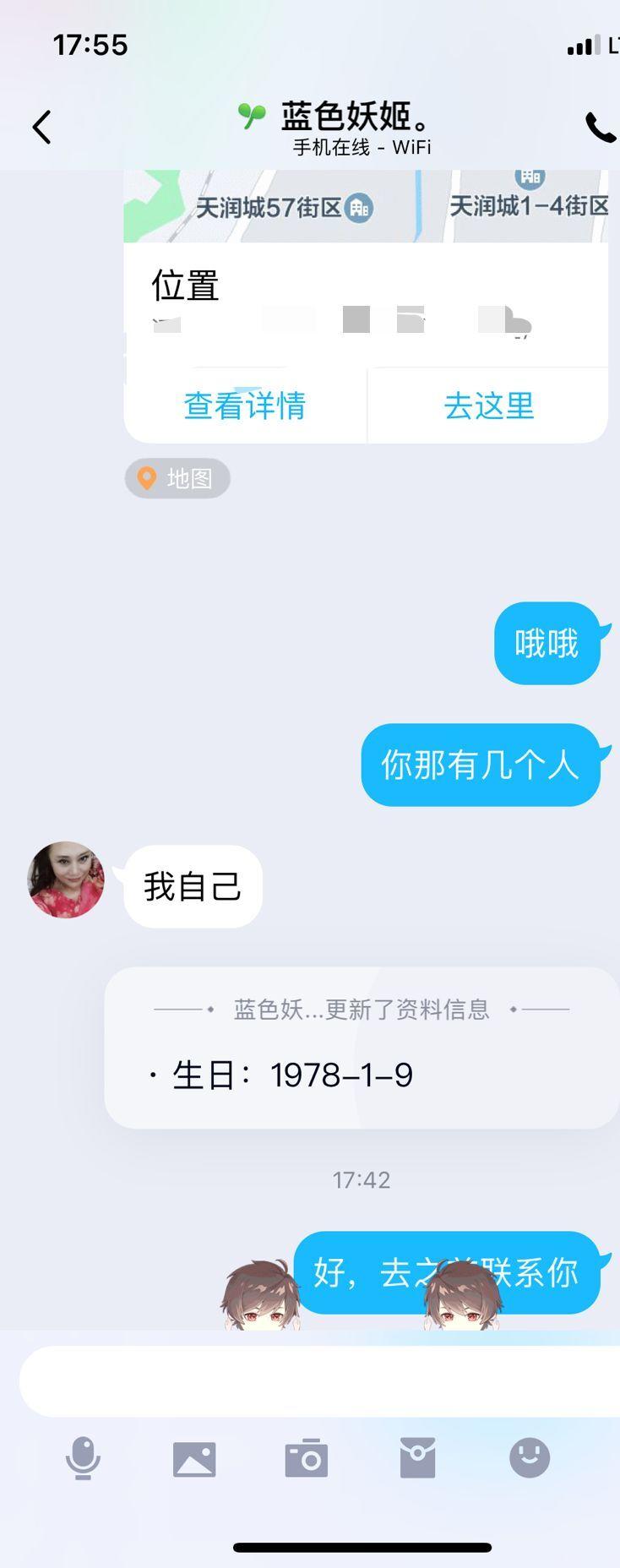The image size is (620, 1568).
Task: Open 蓝色妖姬's avatar profile
Action: (66, 879)
